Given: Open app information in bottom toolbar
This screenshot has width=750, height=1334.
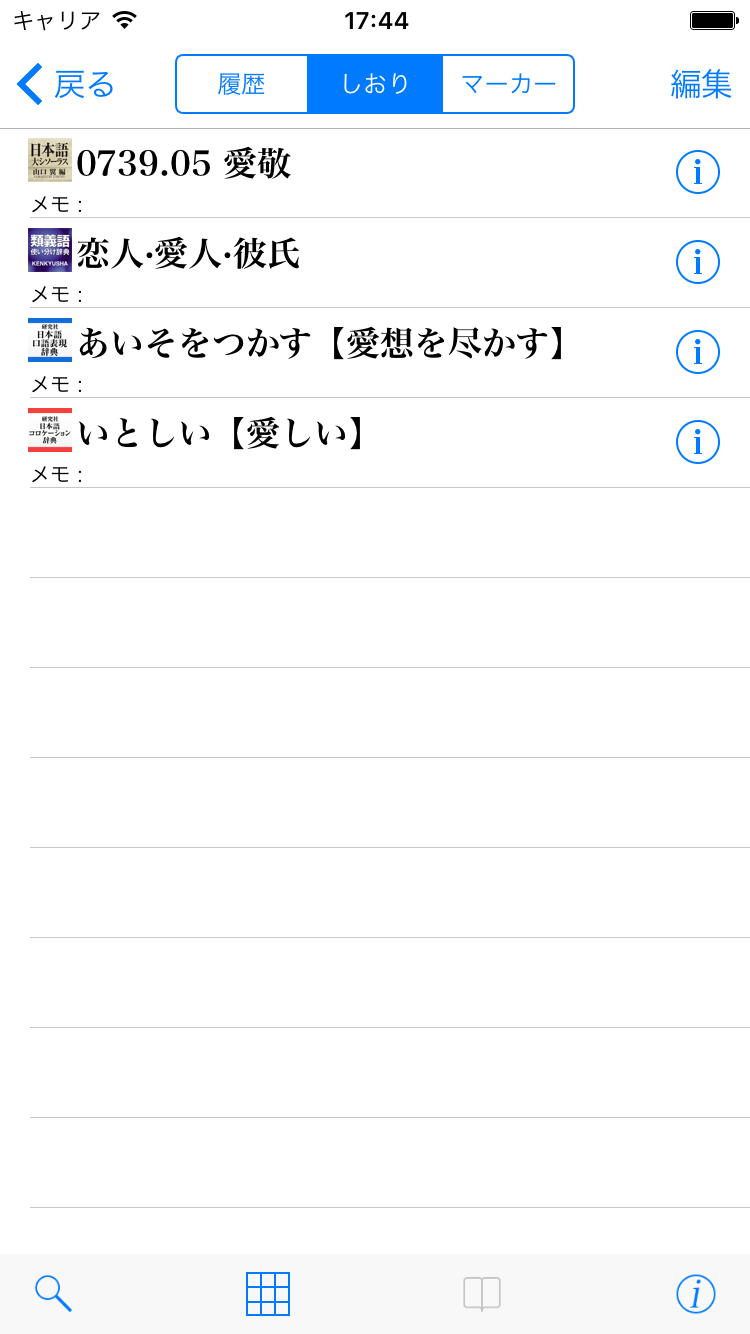Looking at the screenshot, I should click(696, 1293).
